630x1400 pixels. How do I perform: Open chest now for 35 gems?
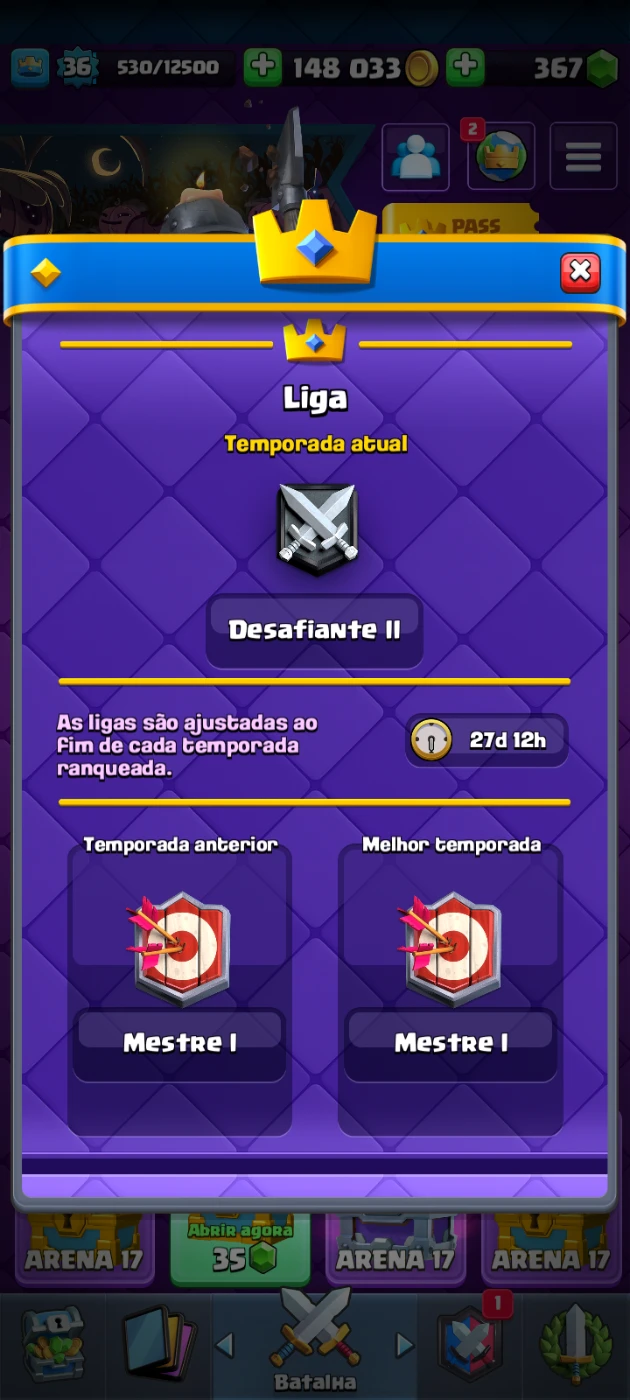[239, 1247]
